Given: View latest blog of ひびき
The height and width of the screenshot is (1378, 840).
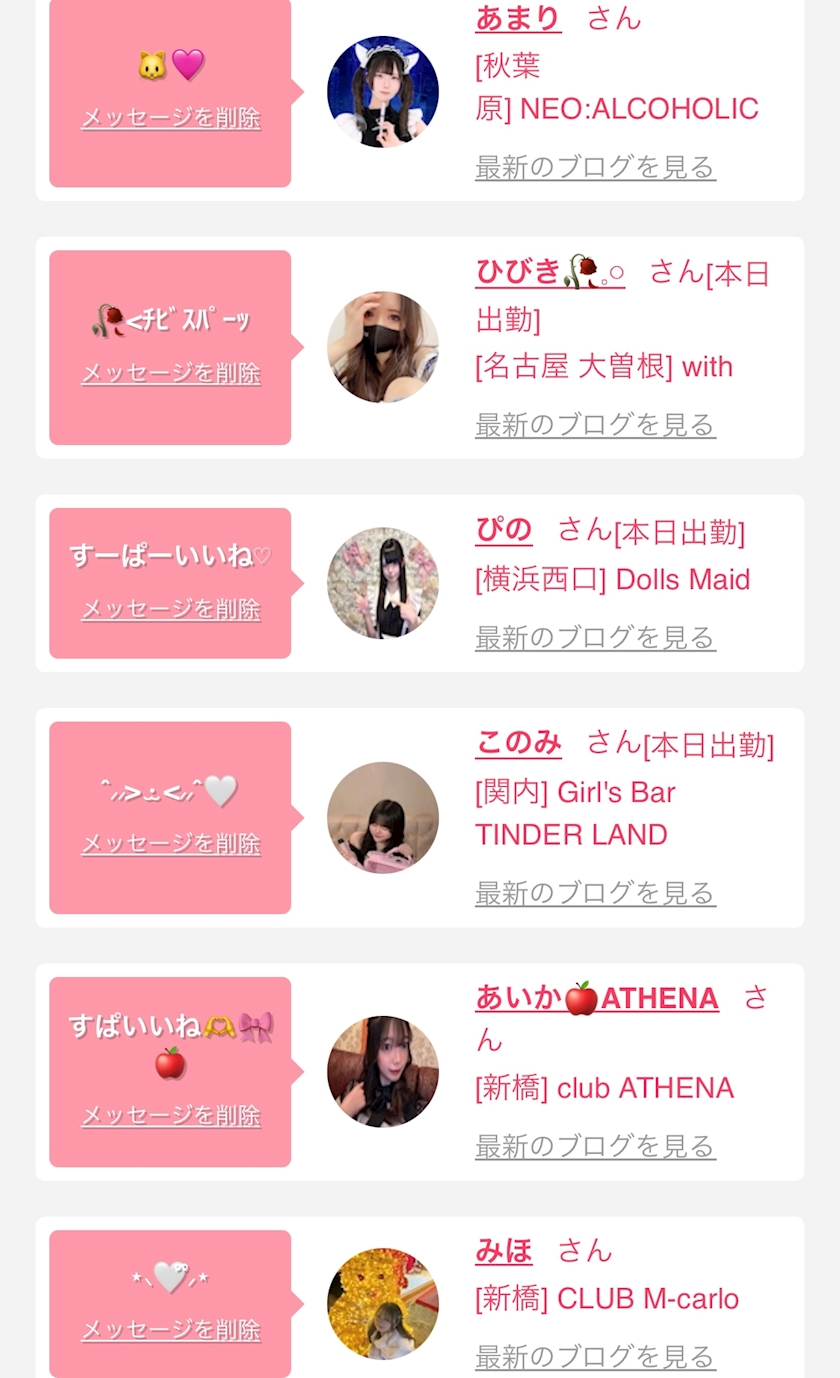Looking at the screenshot, I should (x=595, y=425).
